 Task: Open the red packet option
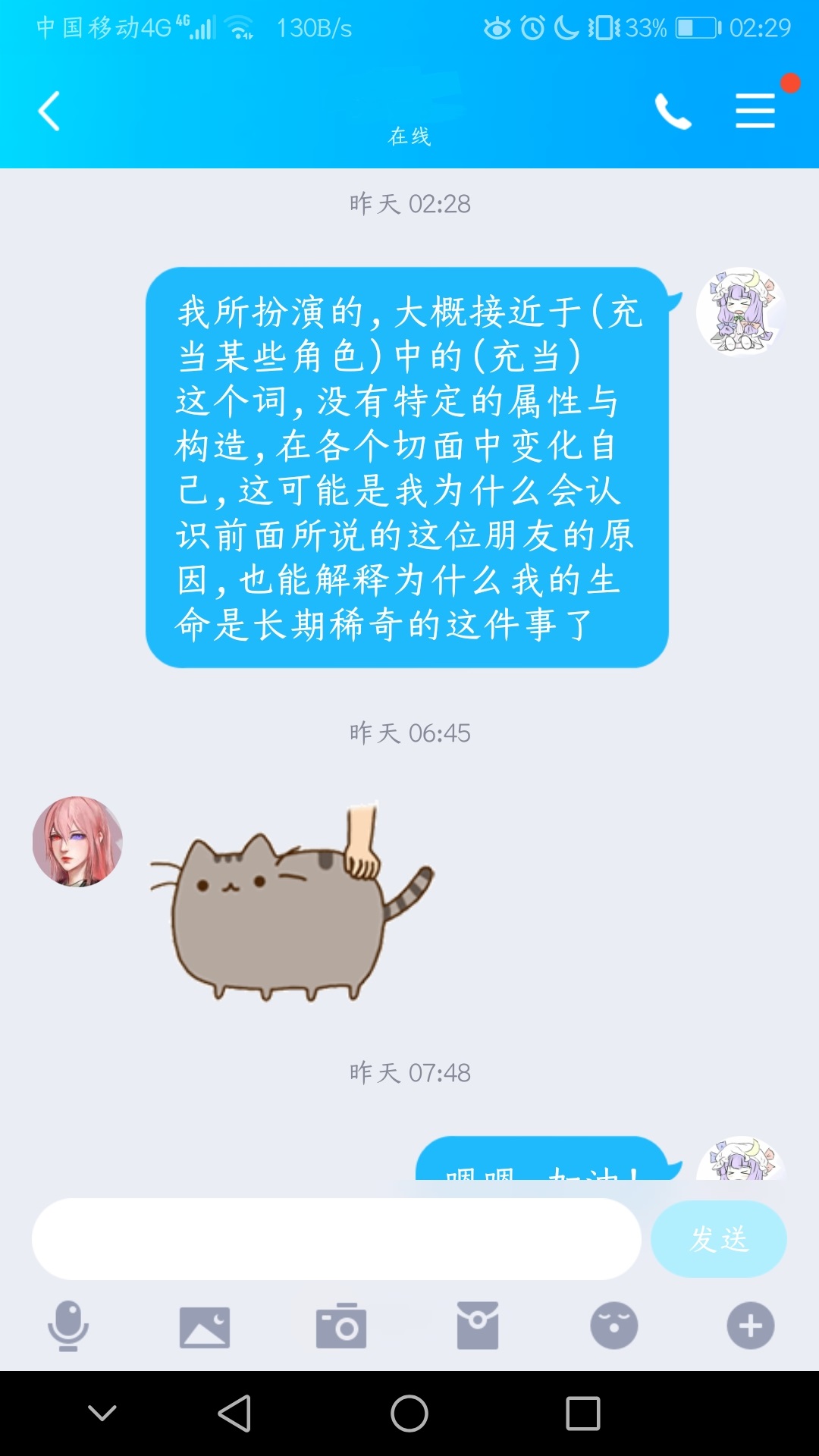point(478,1326)
